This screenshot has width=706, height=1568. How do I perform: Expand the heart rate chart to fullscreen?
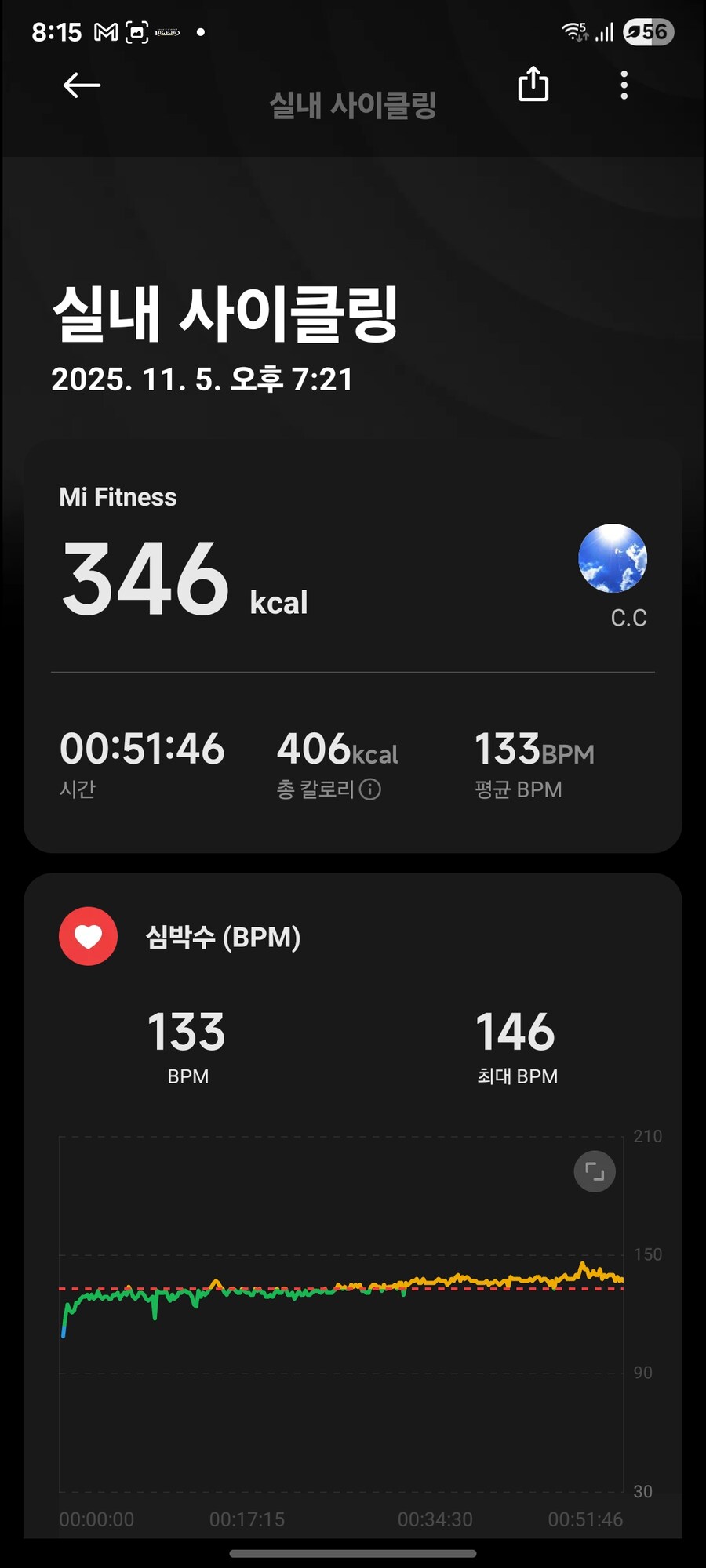[x=595, y=1172]
